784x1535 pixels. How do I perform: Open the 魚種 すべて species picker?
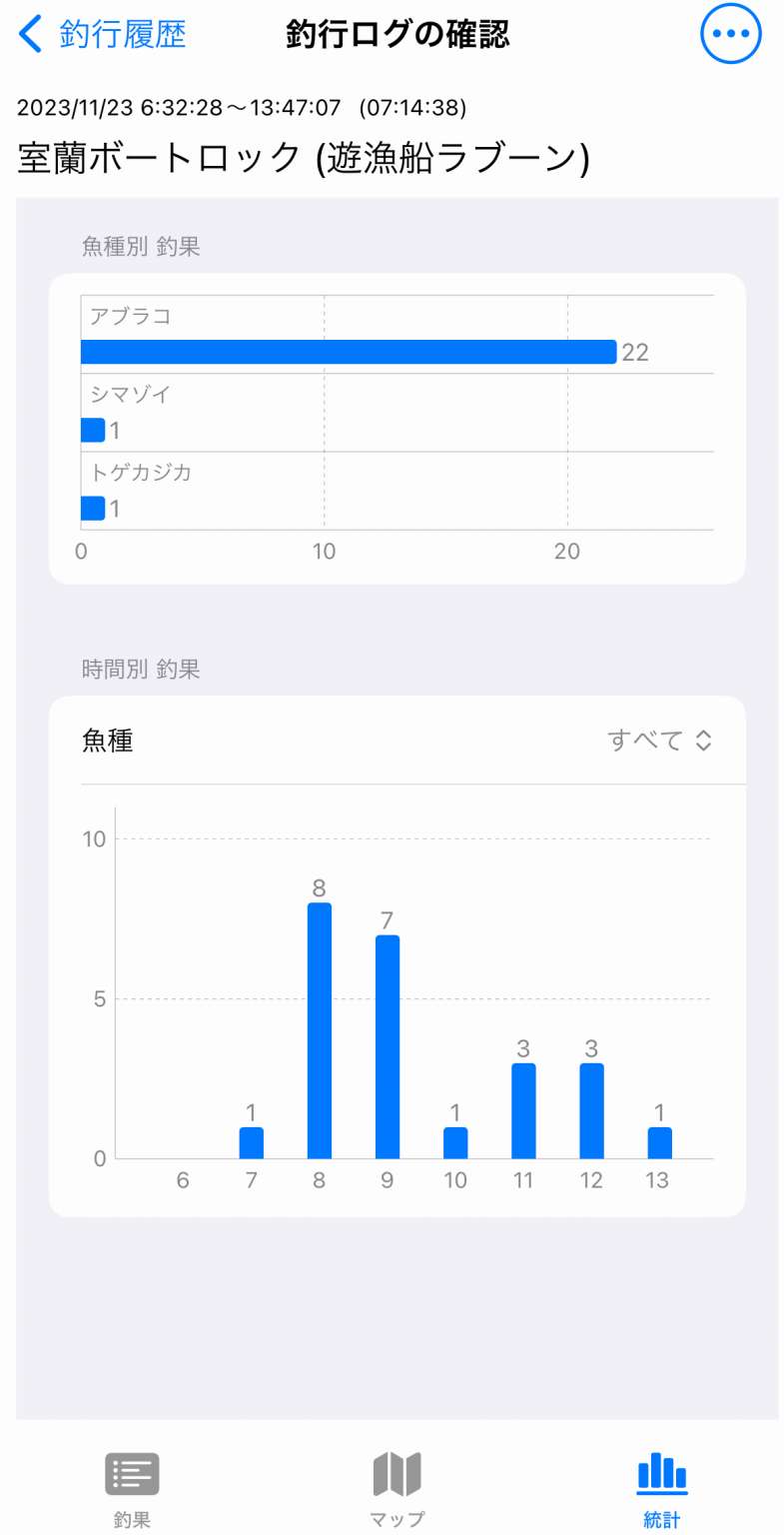pos(659,741)
